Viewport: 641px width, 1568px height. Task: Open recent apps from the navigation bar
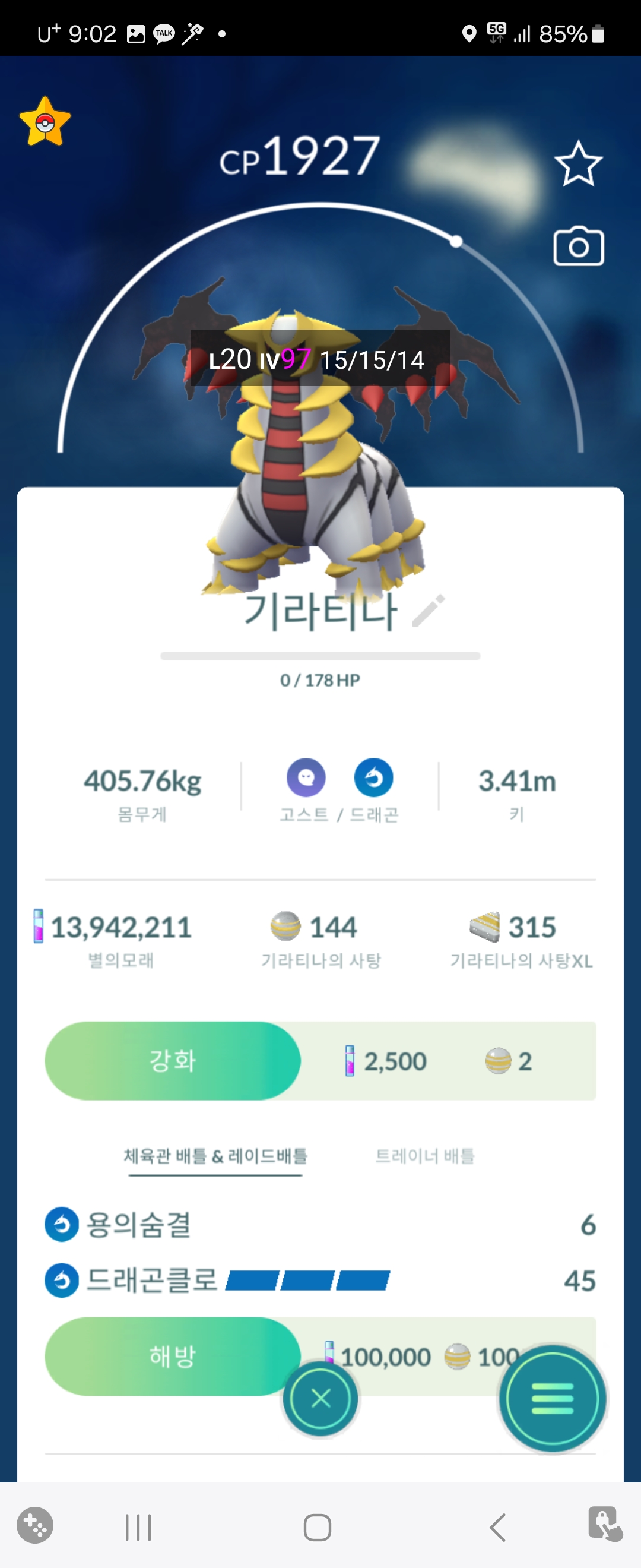point(138,1527)
